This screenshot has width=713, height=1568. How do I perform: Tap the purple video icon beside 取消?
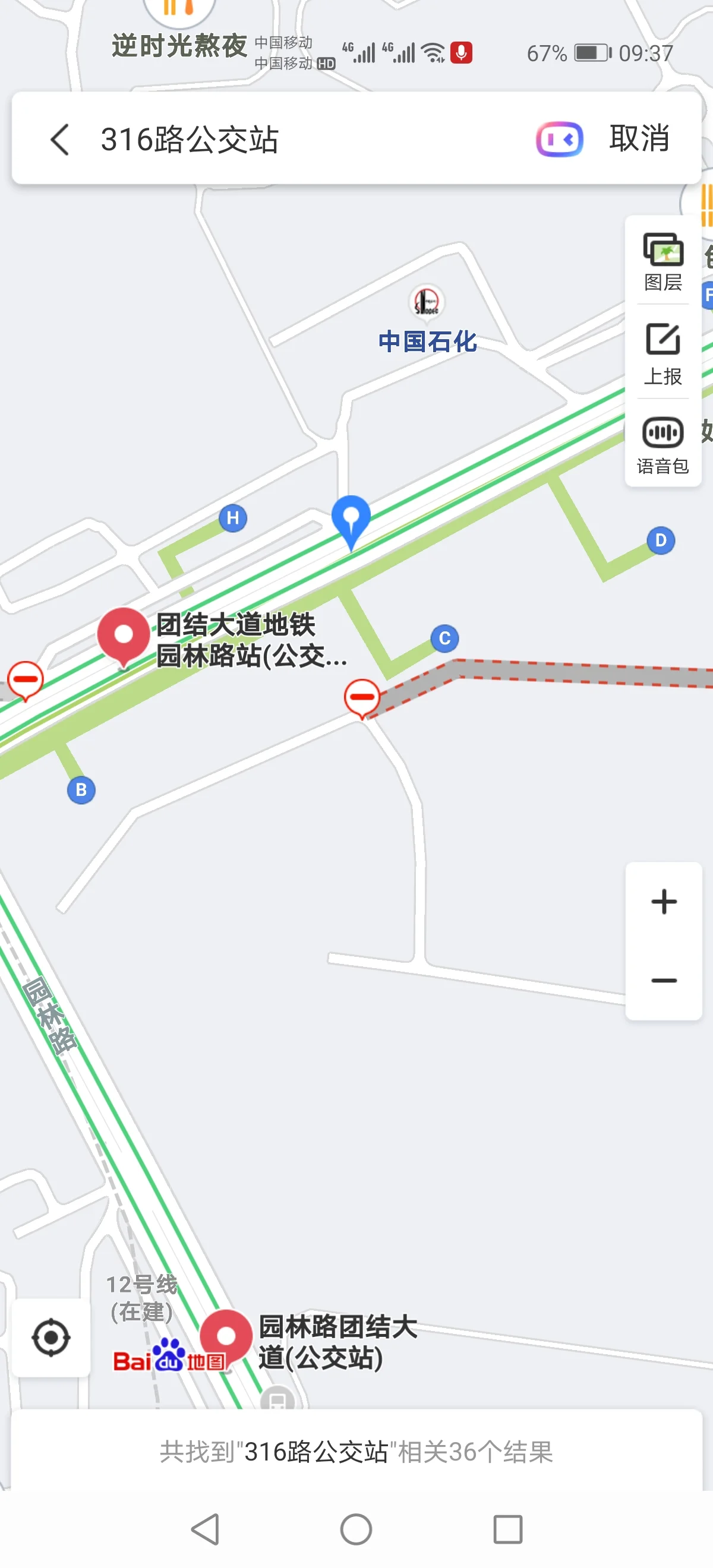560,140
